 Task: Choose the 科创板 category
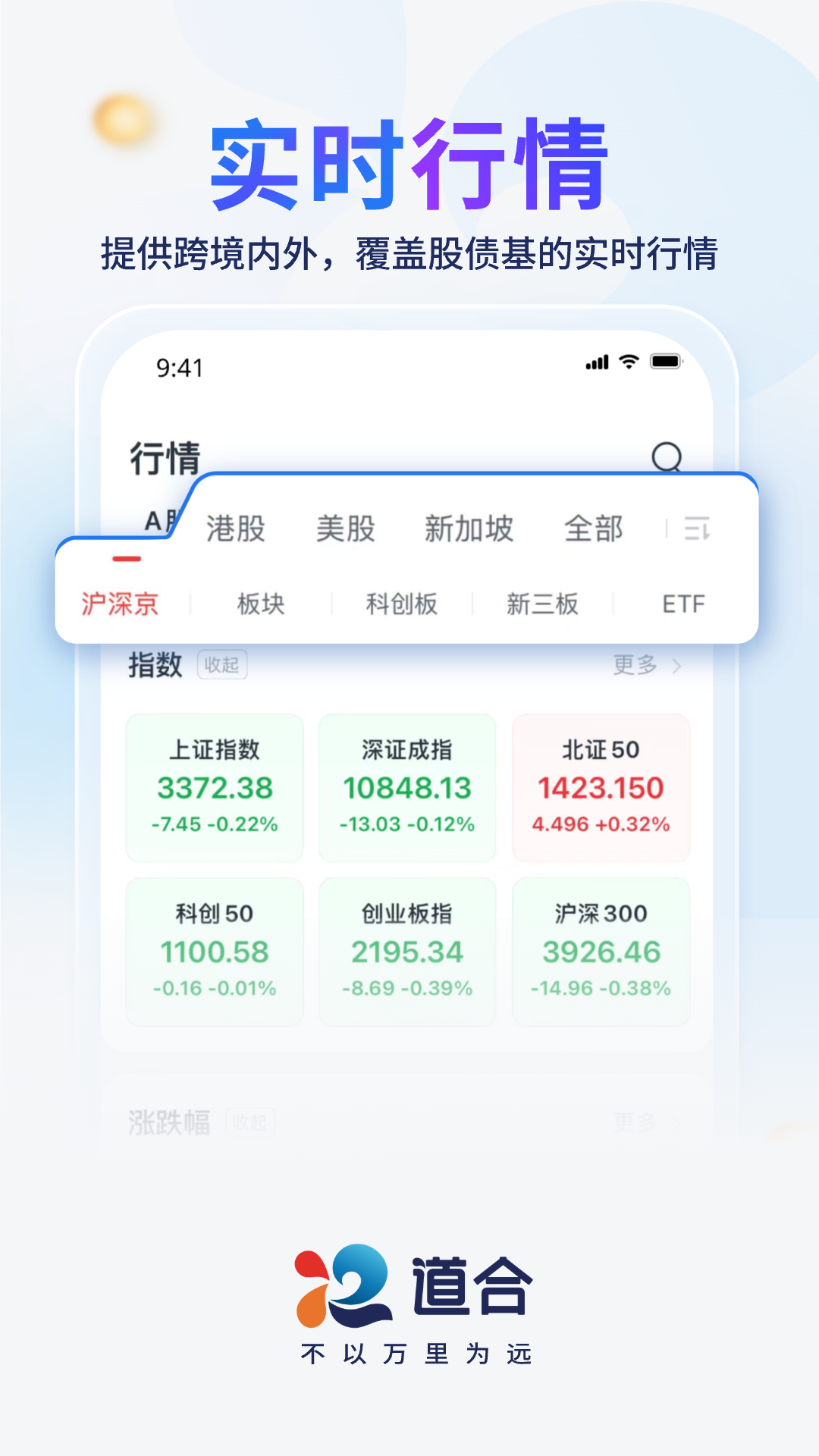click(401, 603)
